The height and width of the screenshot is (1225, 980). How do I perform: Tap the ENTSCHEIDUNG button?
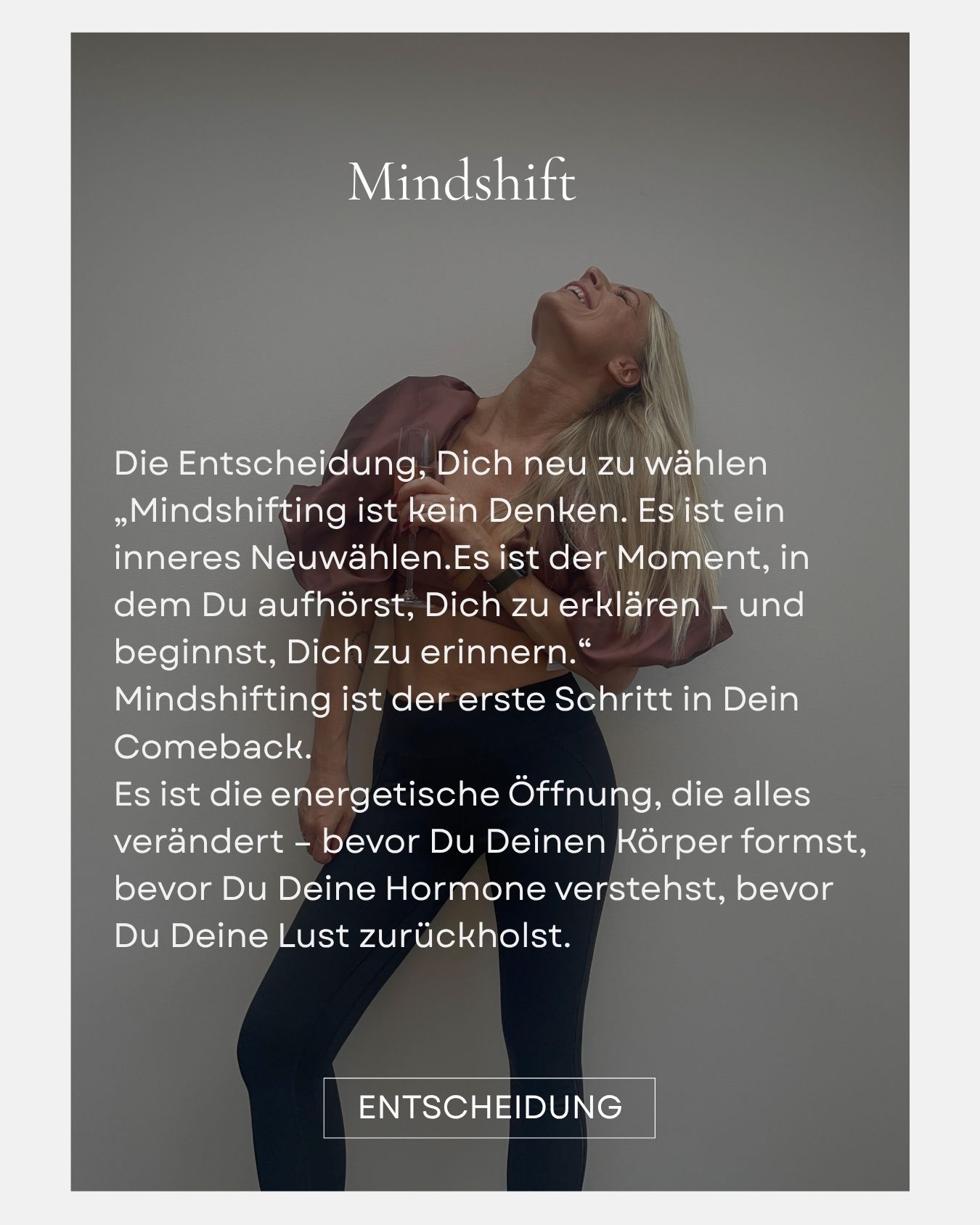click(489, 1107)
